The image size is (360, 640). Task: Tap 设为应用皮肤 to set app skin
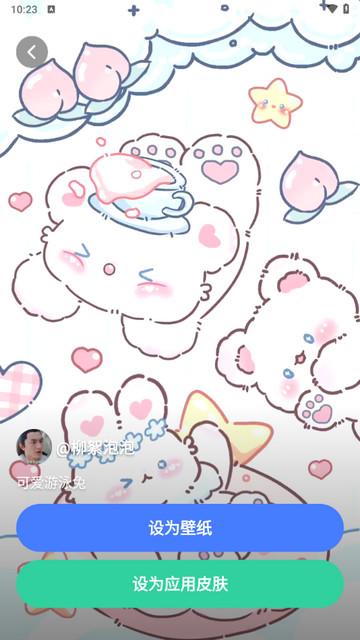(180, 584)
